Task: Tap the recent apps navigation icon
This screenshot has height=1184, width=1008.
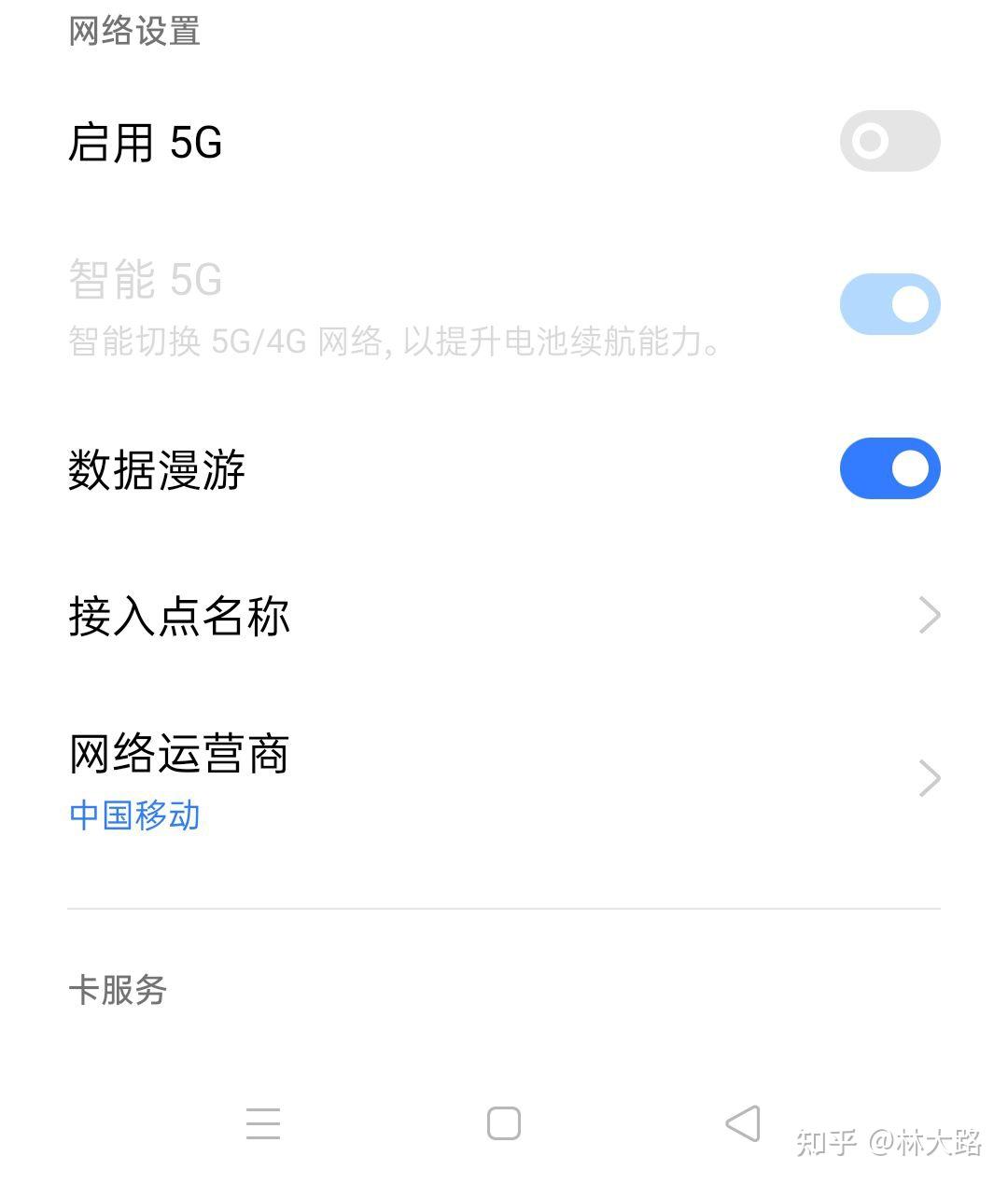Action: [263, 1124]
